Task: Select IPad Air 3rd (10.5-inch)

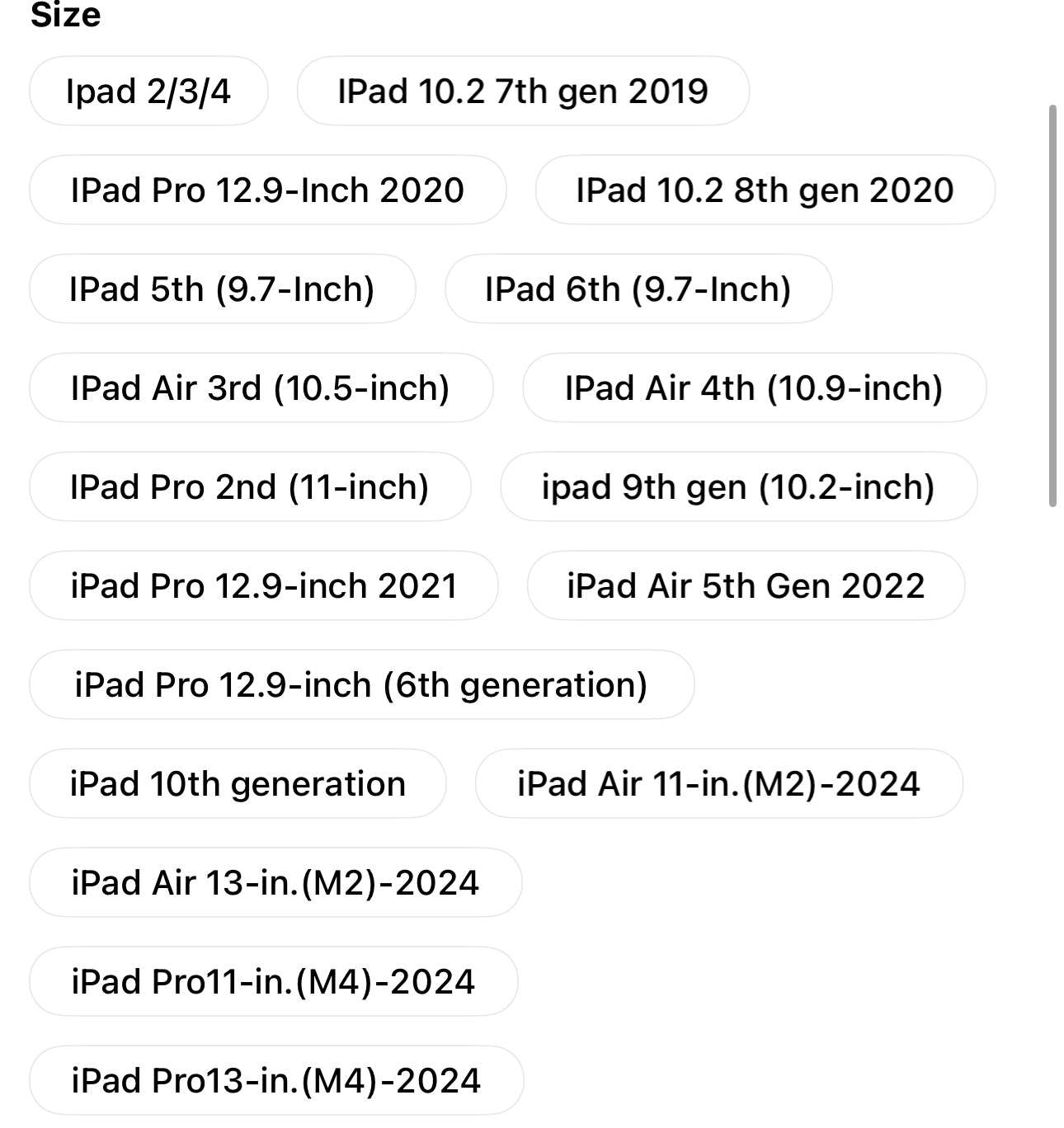Action: point(261,388)
